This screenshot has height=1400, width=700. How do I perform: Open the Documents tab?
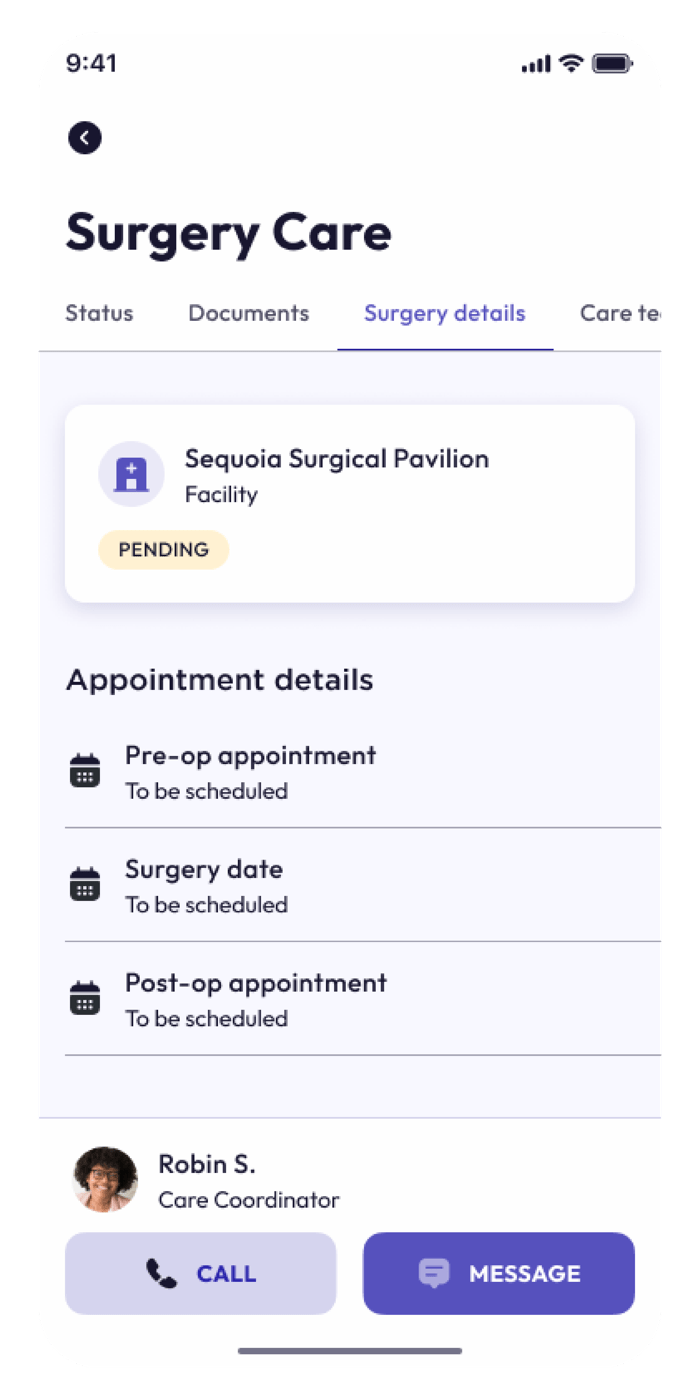click(248, 313)
